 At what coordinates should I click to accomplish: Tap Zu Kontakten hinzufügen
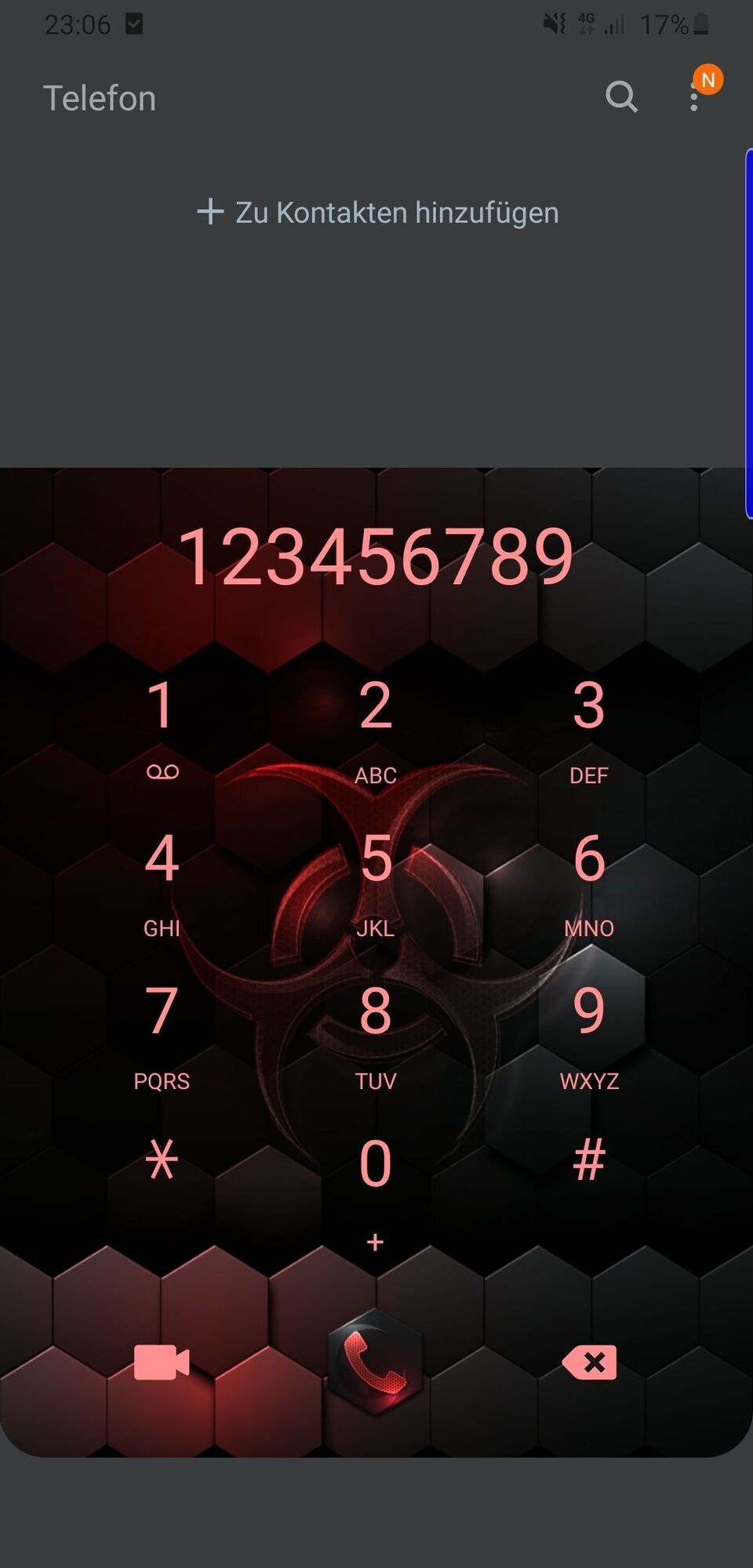pyautogui.click(x=377, y=212)
